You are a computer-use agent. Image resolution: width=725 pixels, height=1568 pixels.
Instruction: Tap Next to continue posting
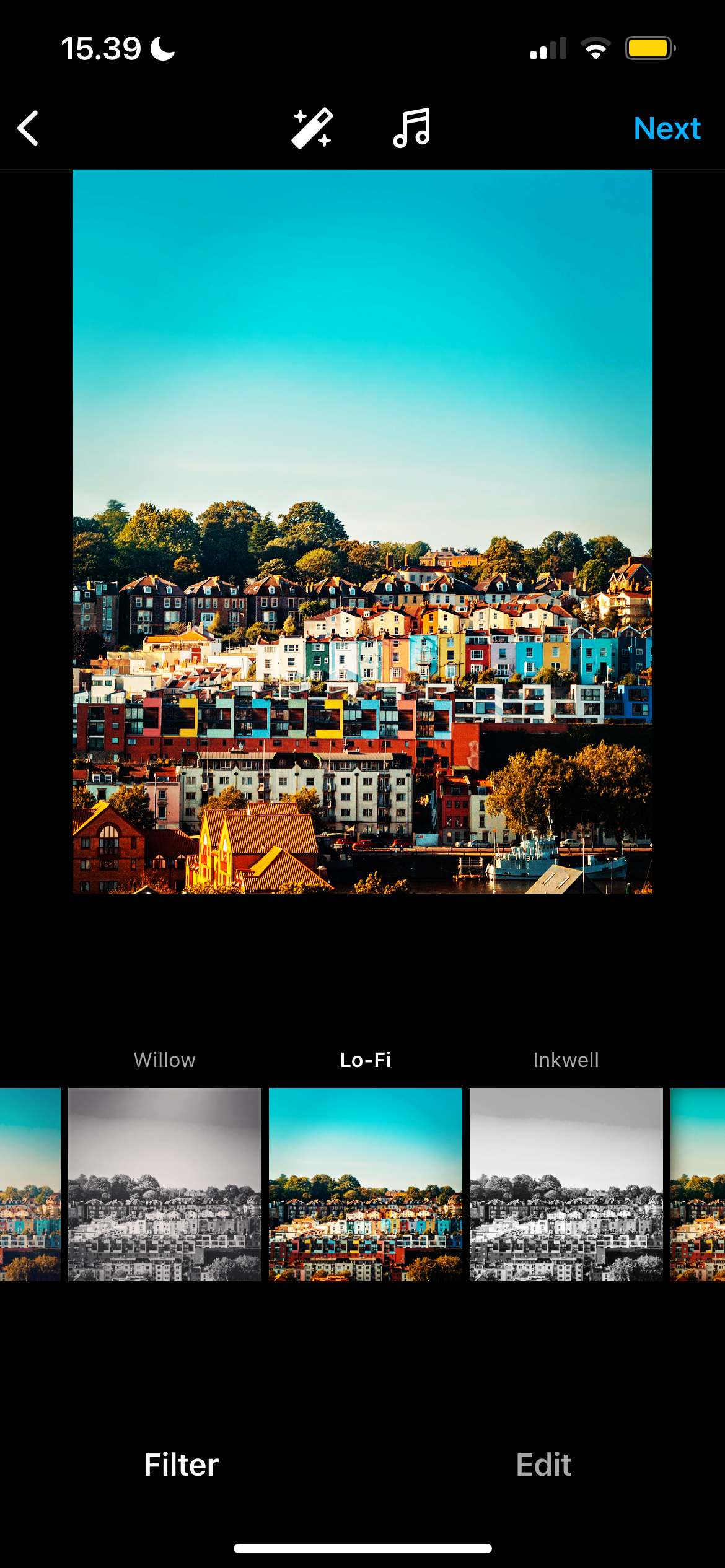pyautogui.click(x=667, y=129)
